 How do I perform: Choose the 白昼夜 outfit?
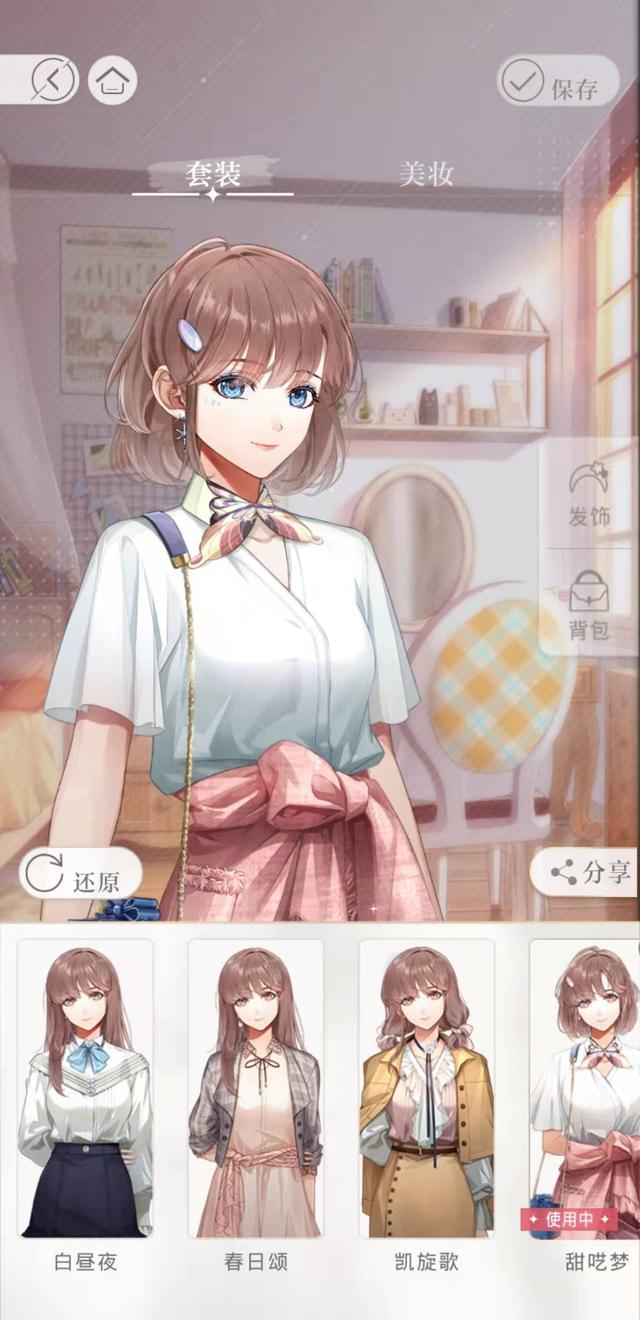(x=85, y=1105)
